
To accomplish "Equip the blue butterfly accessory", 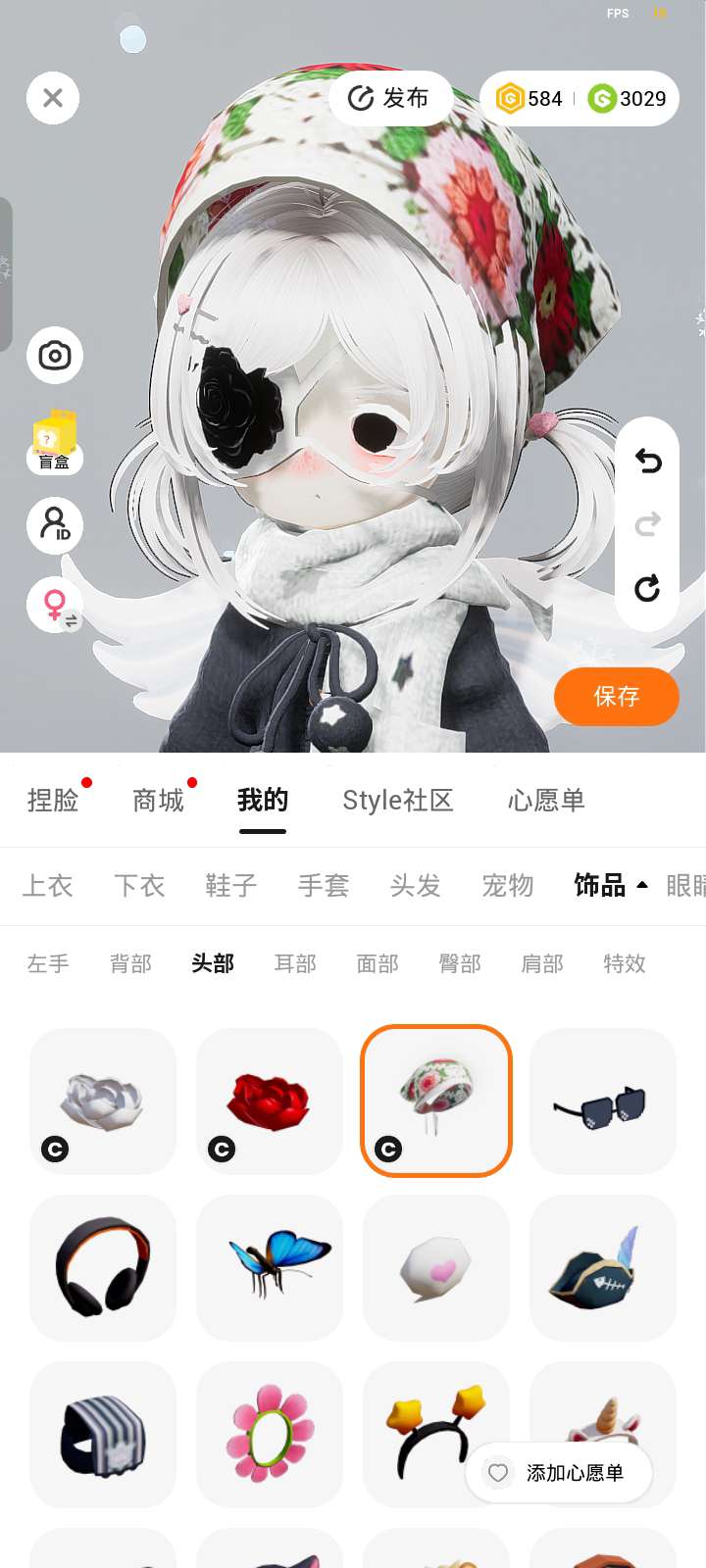I will pos(270,1267).
